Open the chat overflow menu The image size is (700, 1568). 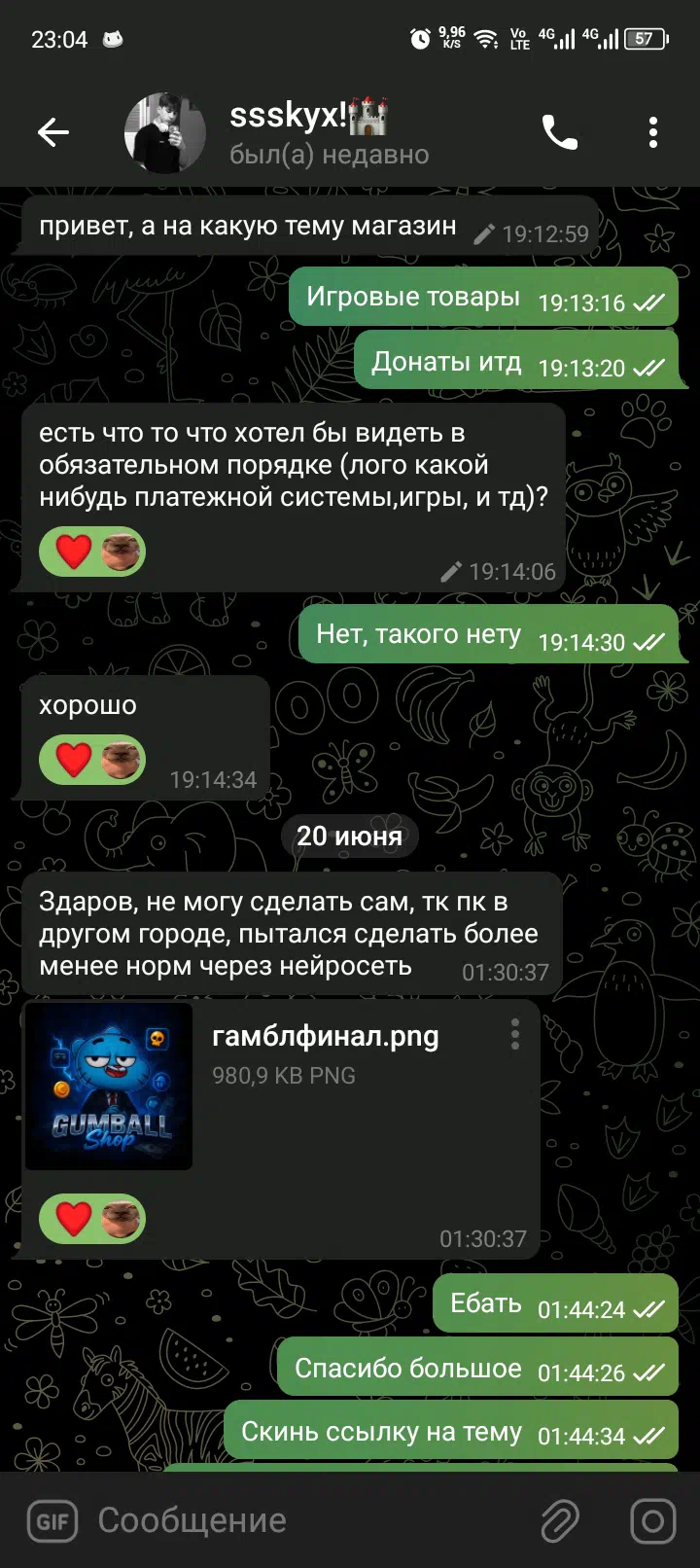pyautogui.click(x=653, y=132)
